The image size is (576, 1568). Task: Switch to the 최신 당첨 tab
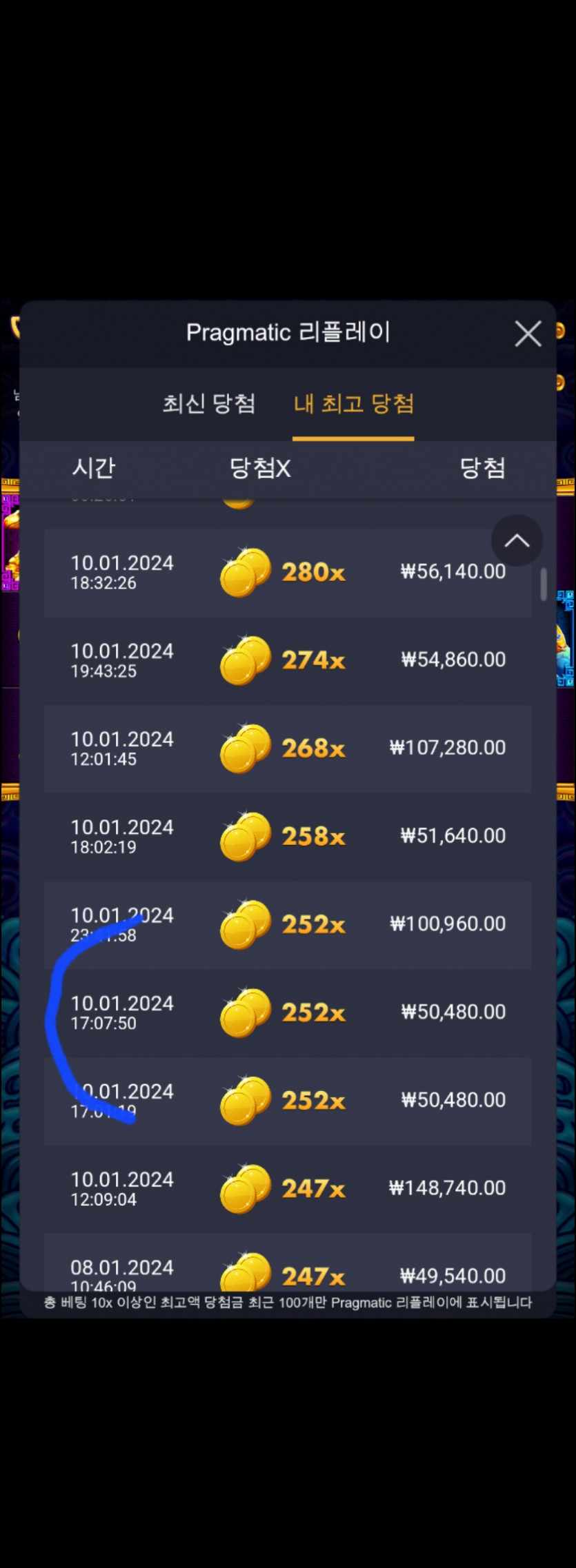coord(209,404)
